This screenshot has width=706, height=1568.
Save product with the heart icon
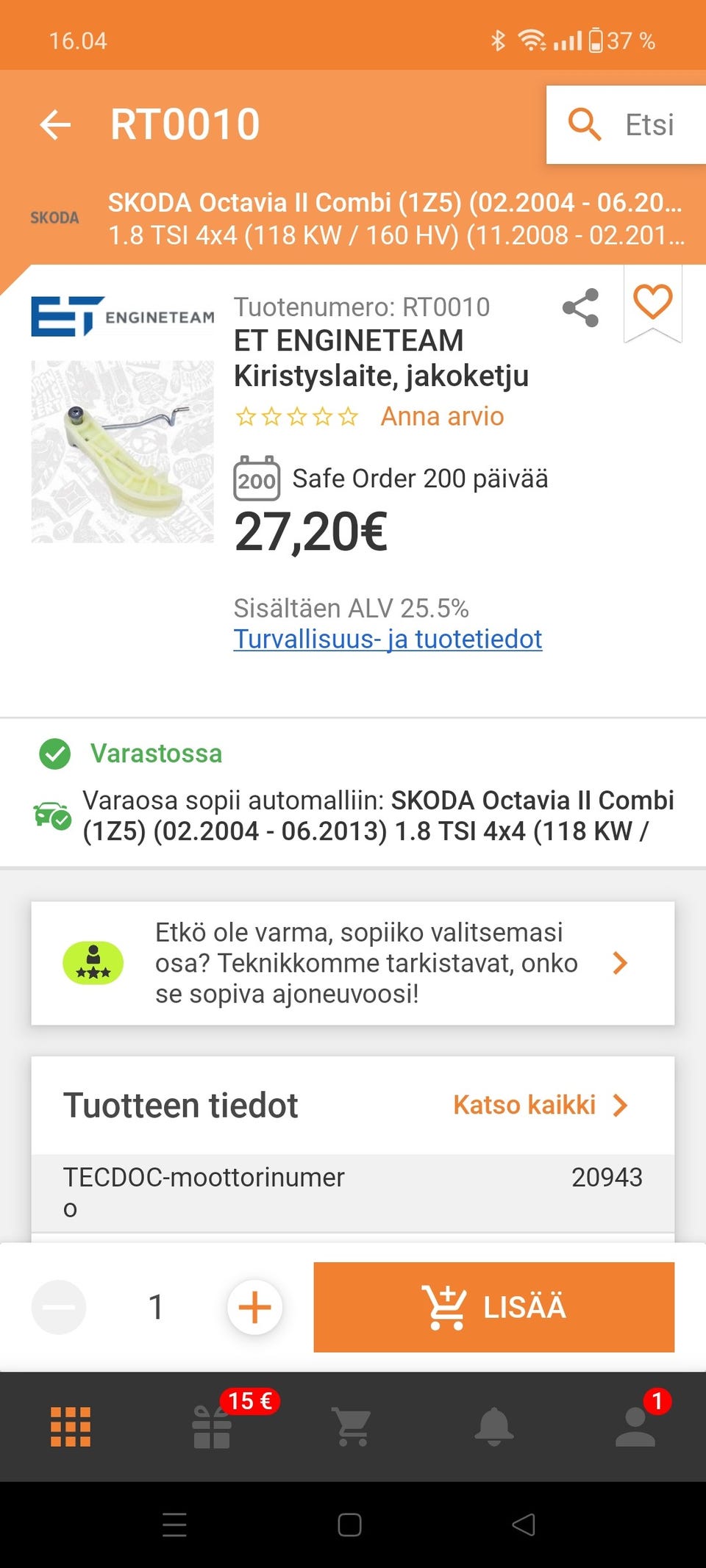point(653,301)
